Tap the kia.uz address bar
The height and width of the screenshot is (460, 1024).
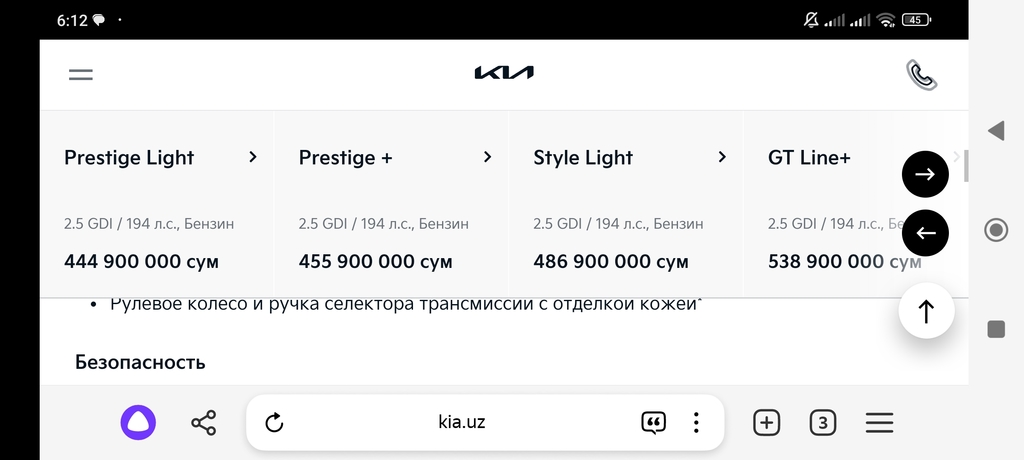462,422
